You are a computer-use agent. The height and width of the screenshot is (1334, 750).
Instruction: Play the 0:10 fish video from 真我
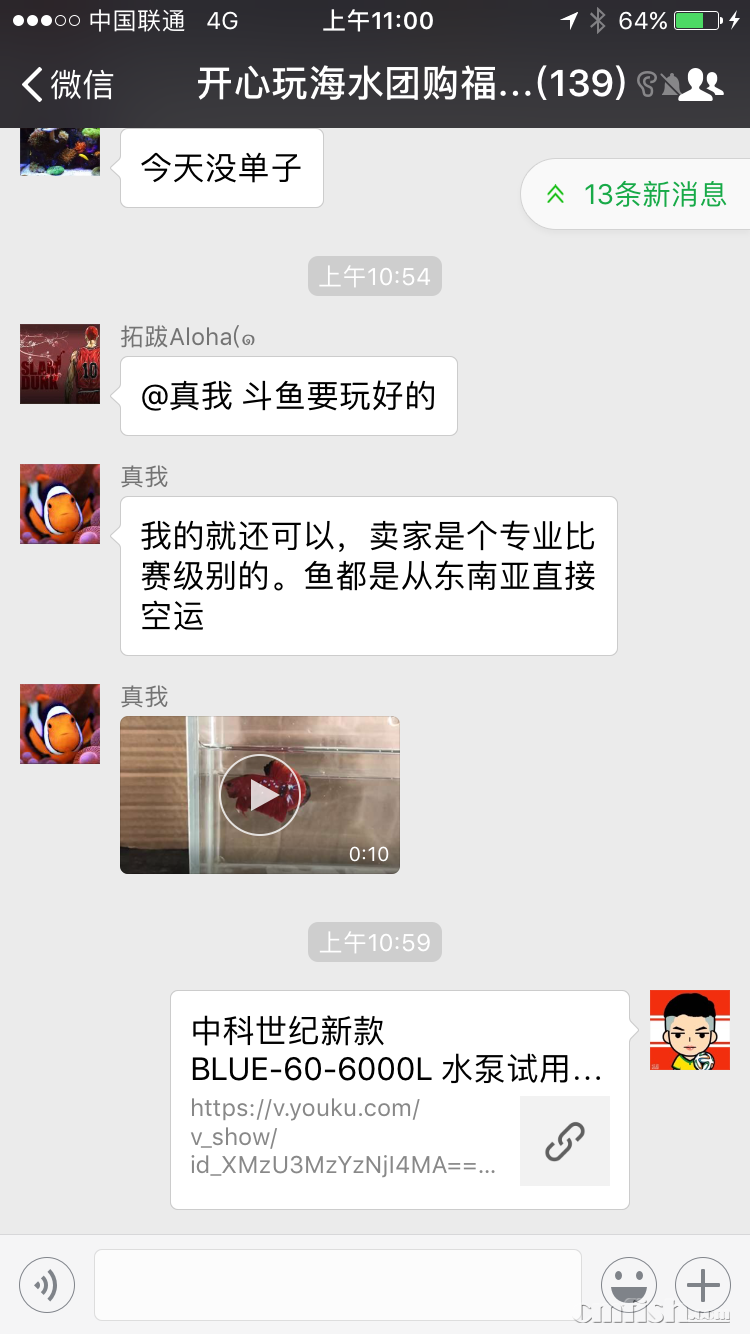(x=260, y=795)
